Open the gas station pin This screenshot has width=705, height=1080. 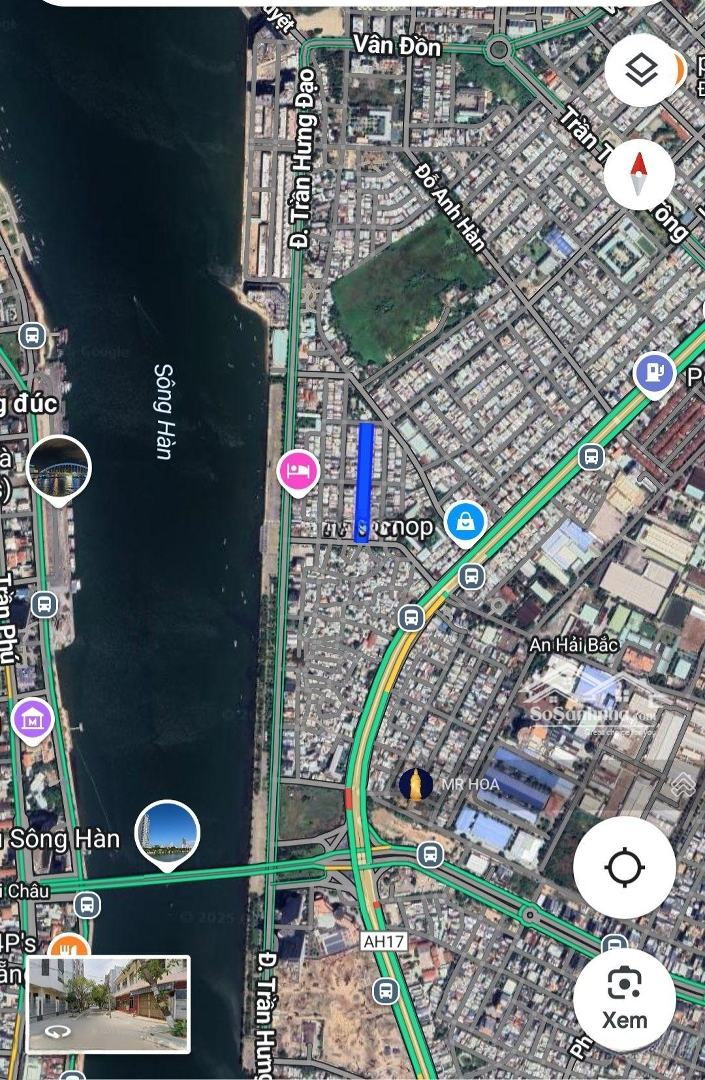[654, 373]
